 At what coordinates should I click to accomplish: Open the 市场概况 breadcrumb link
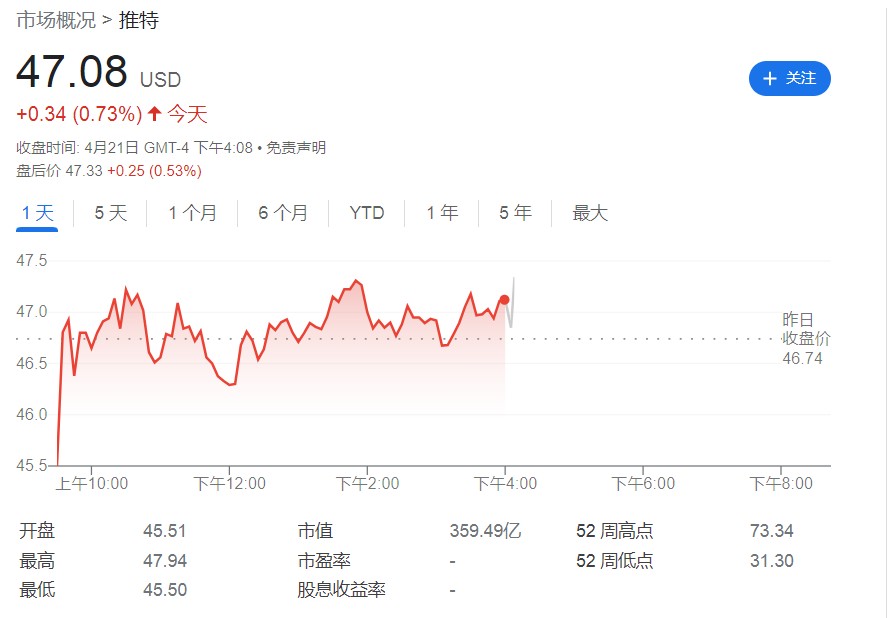[56, 20]
